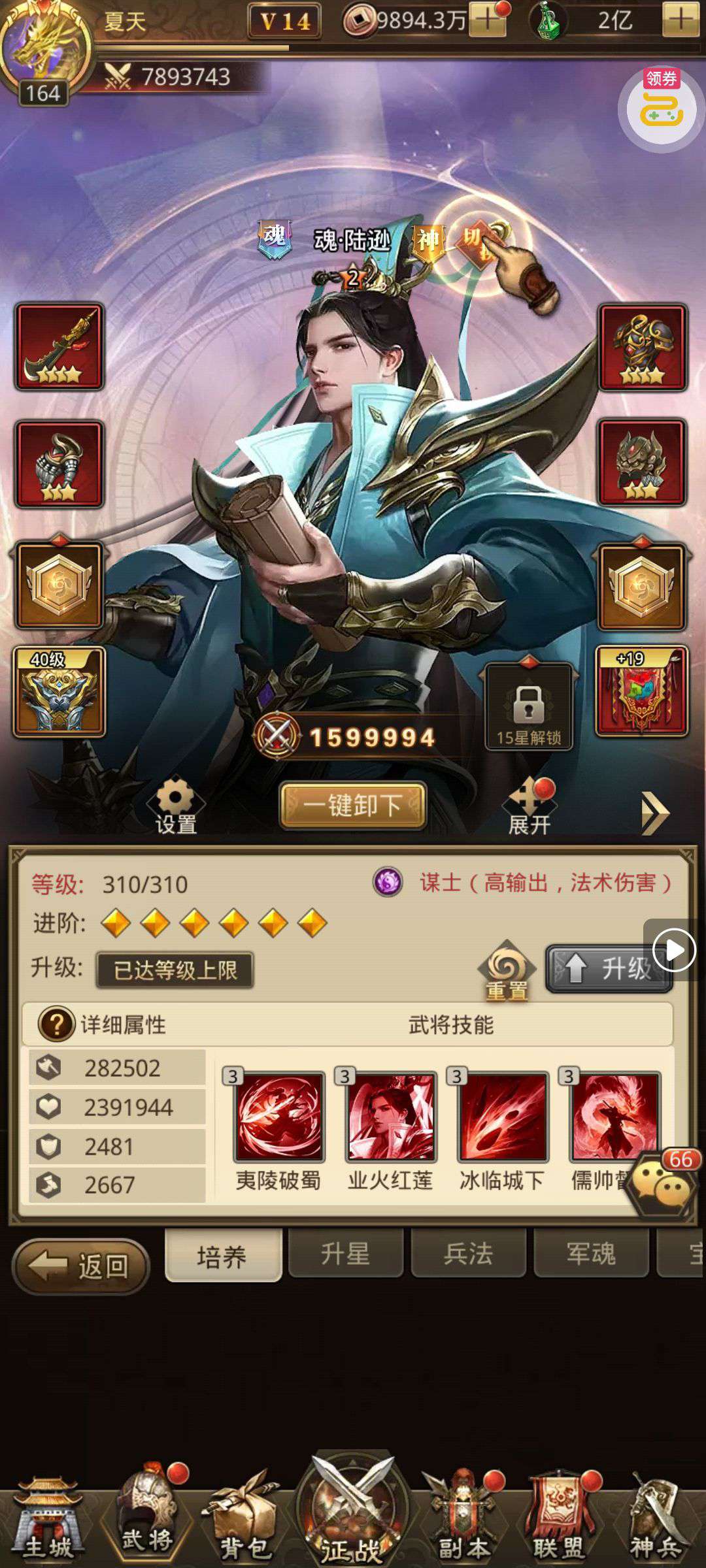The height and width of the screenshot is (1568, 706).
Task: Tap the 一键卸下 button
Action: [x=353, y=806]
